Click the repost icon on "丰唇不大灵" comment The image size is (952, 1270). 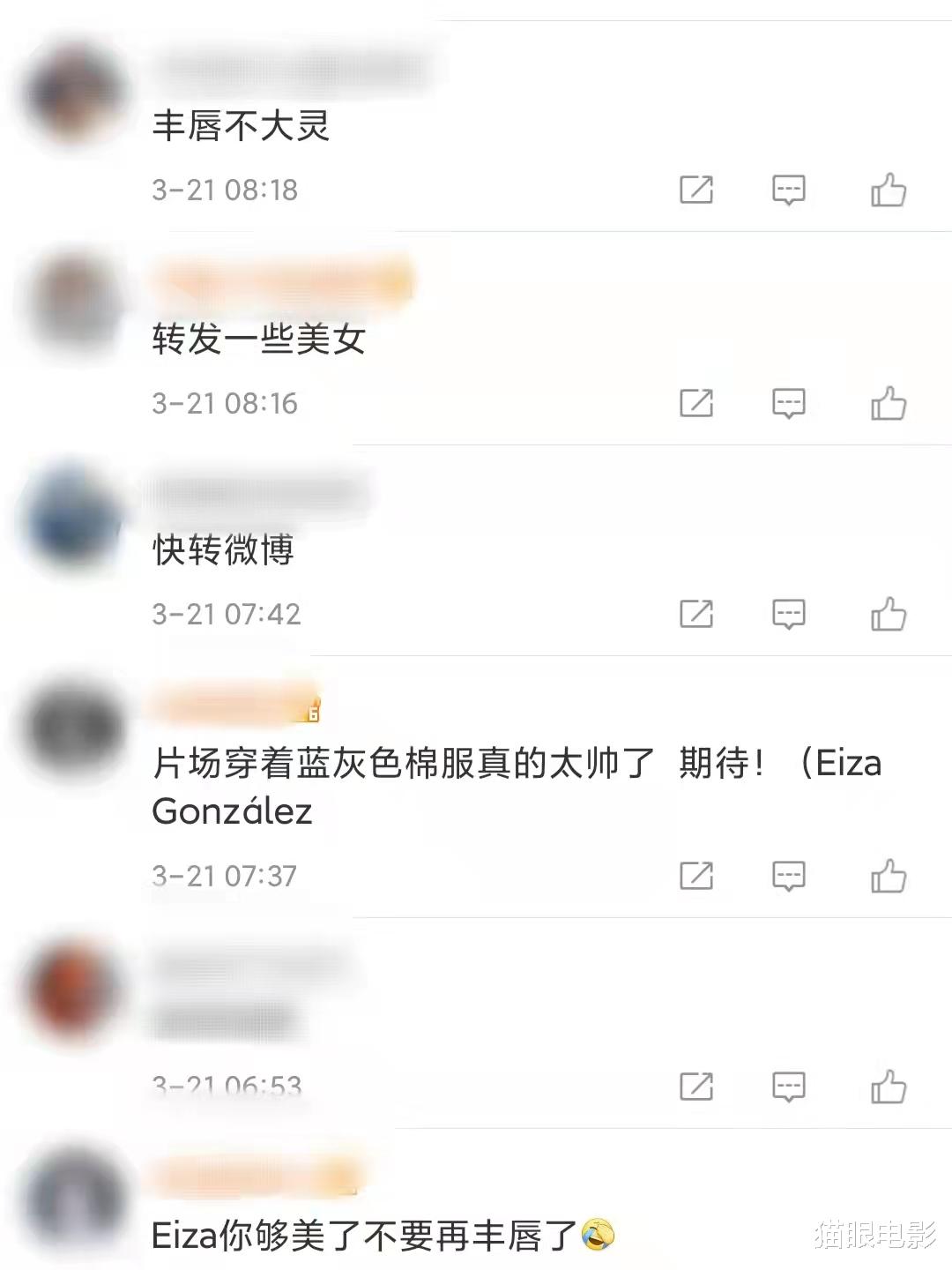(696, 190)
